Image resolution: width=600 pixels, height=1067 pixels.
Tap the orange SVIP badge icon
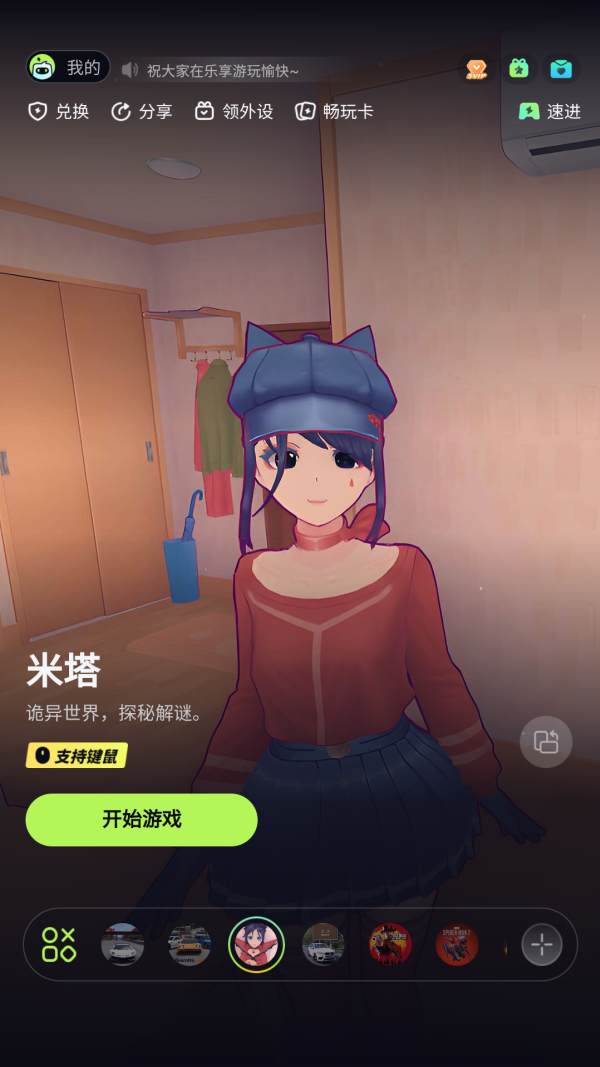[x=477, y=69]
